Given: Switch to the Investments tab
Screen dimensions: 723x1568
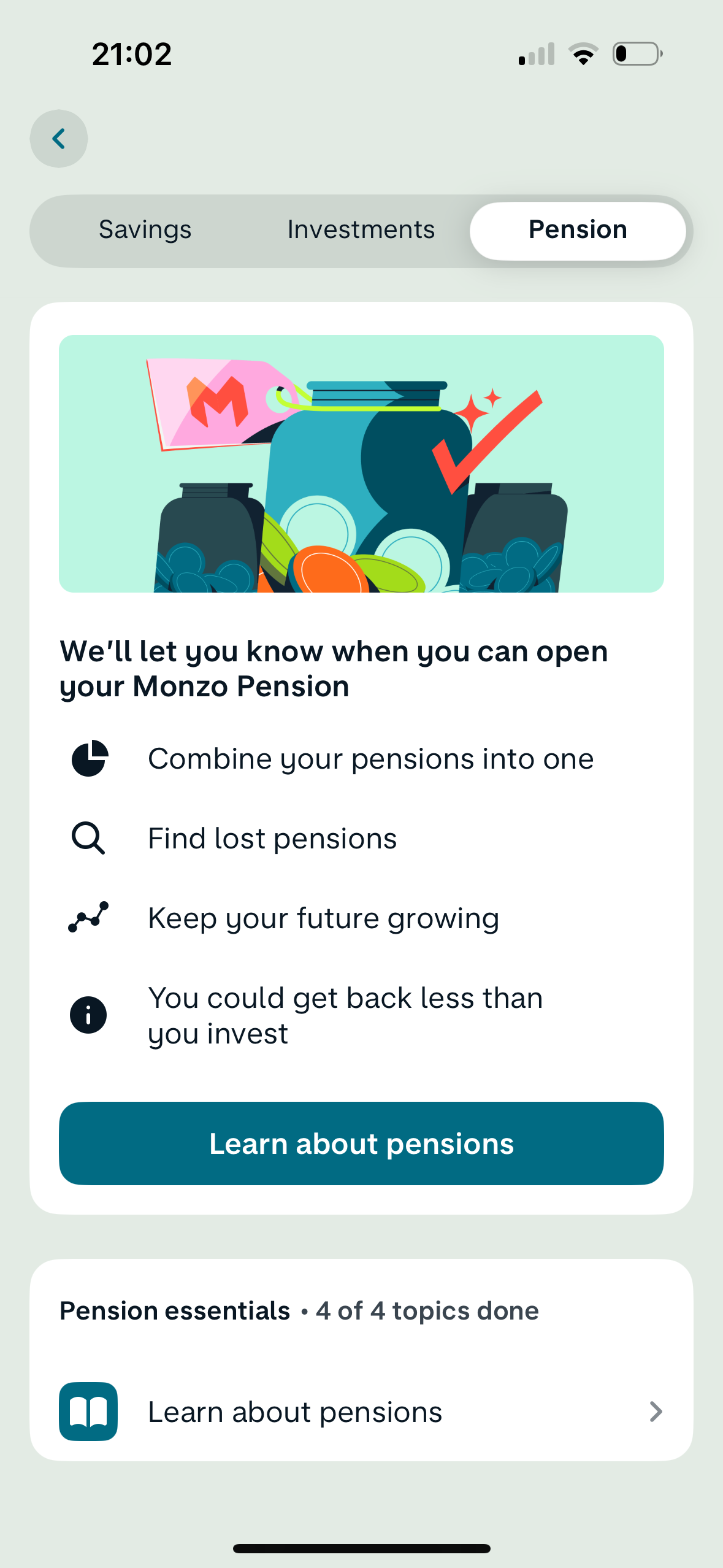Looking at the screenshot, I should click(361, 230).
